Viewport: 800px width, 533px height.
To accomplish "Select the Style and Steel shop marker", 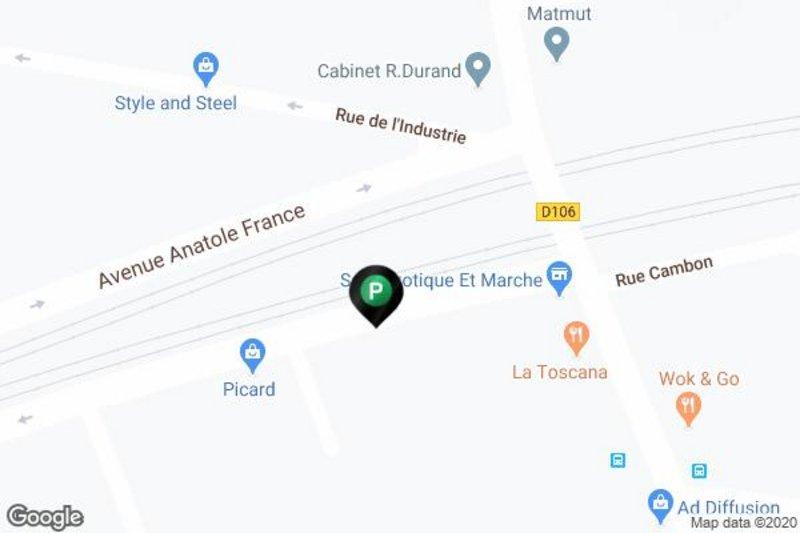I will pos(206,69).
